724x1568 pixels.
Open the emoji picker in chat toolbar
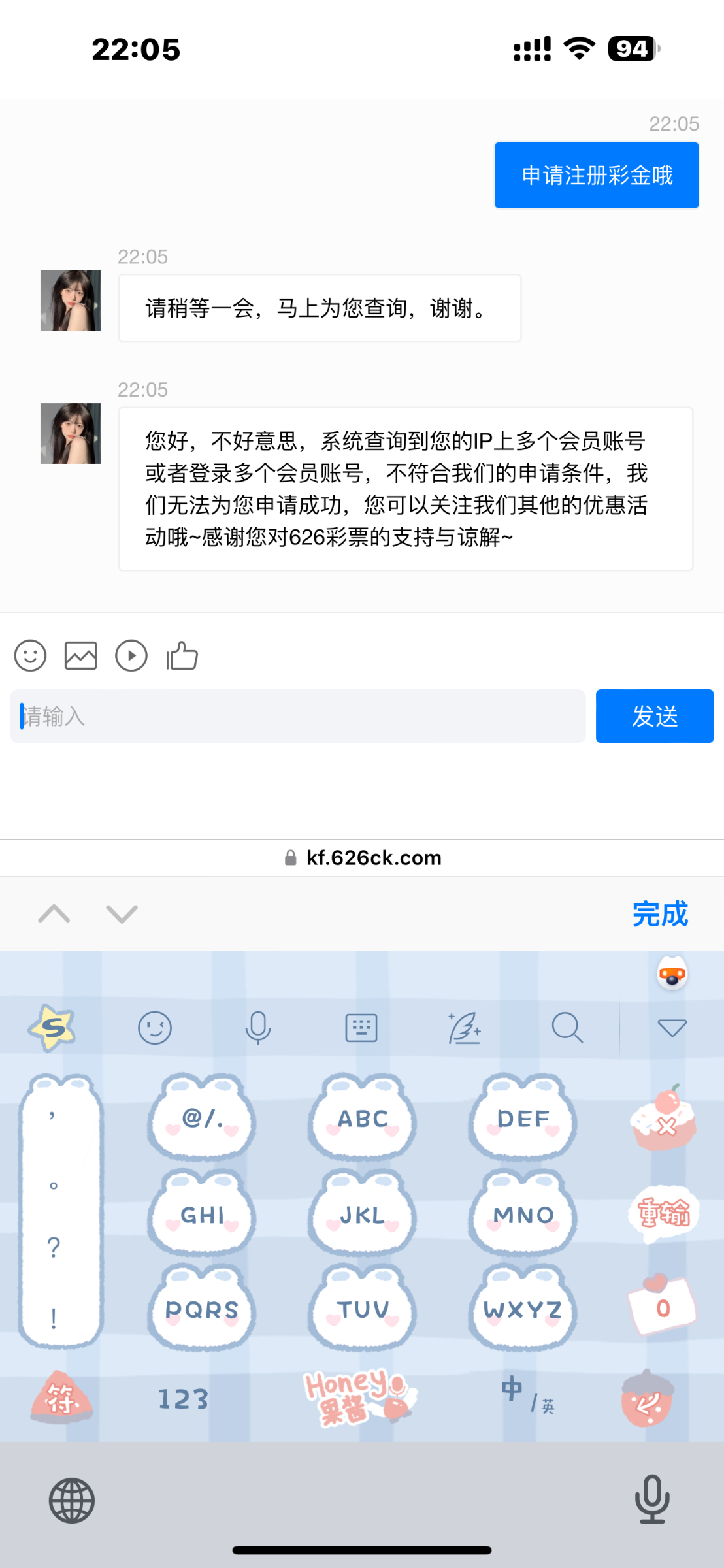pyautogui.click(x=30, y=655)
